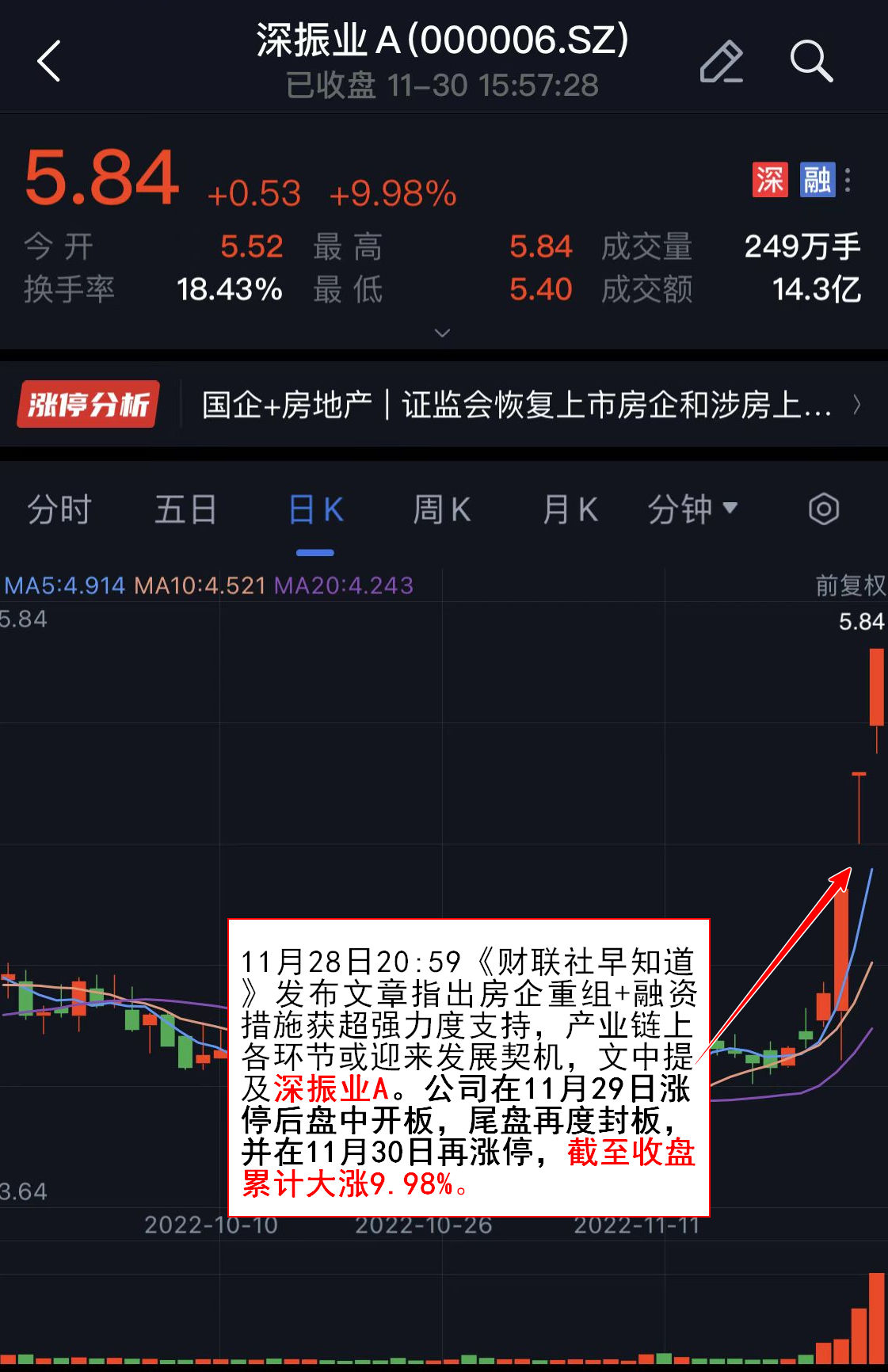The height and width of the screenshot is (1372, 888).
Task: Switch to the 五日 chart tab
Action: click(x=185, y=509)
